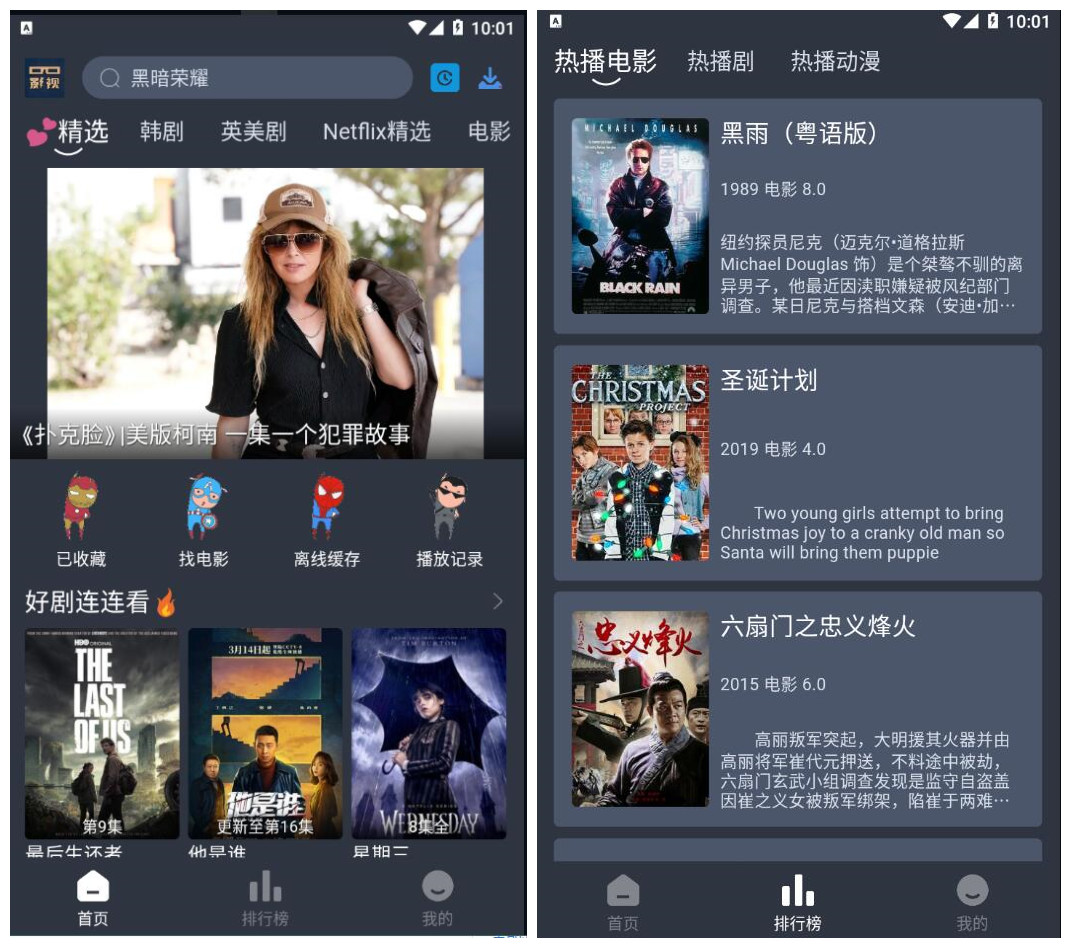Open the downloads icon in top bar

tap(490, 78)
